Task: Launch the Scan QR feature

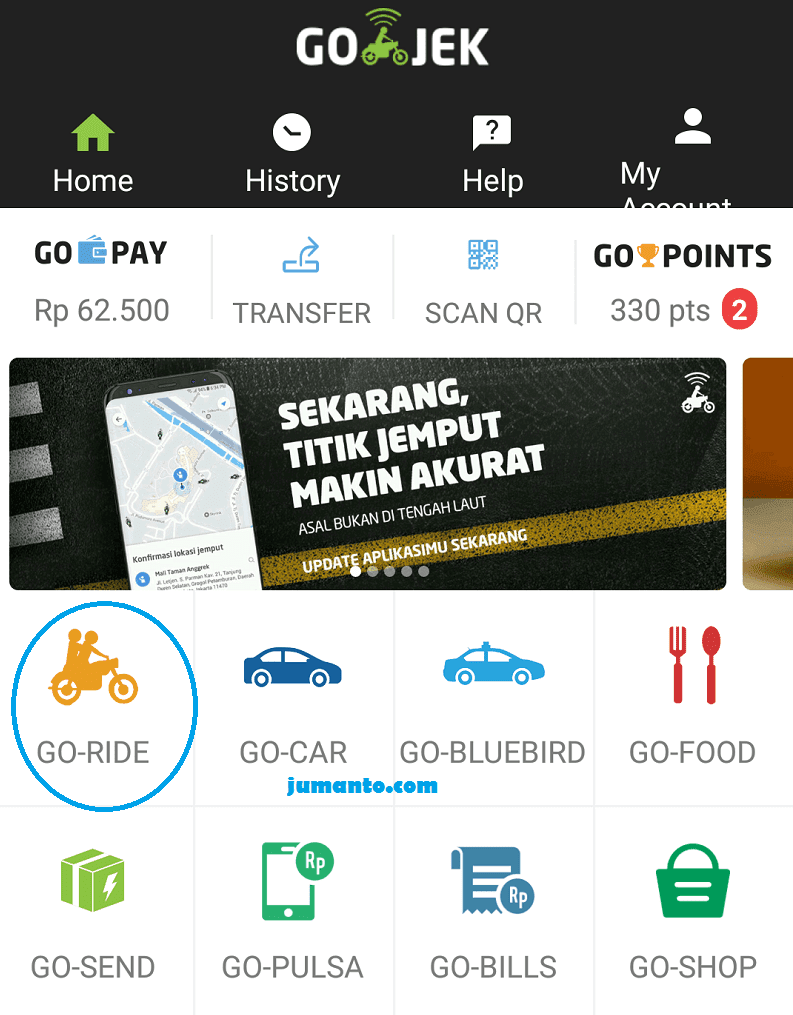Action: [483, 282]
